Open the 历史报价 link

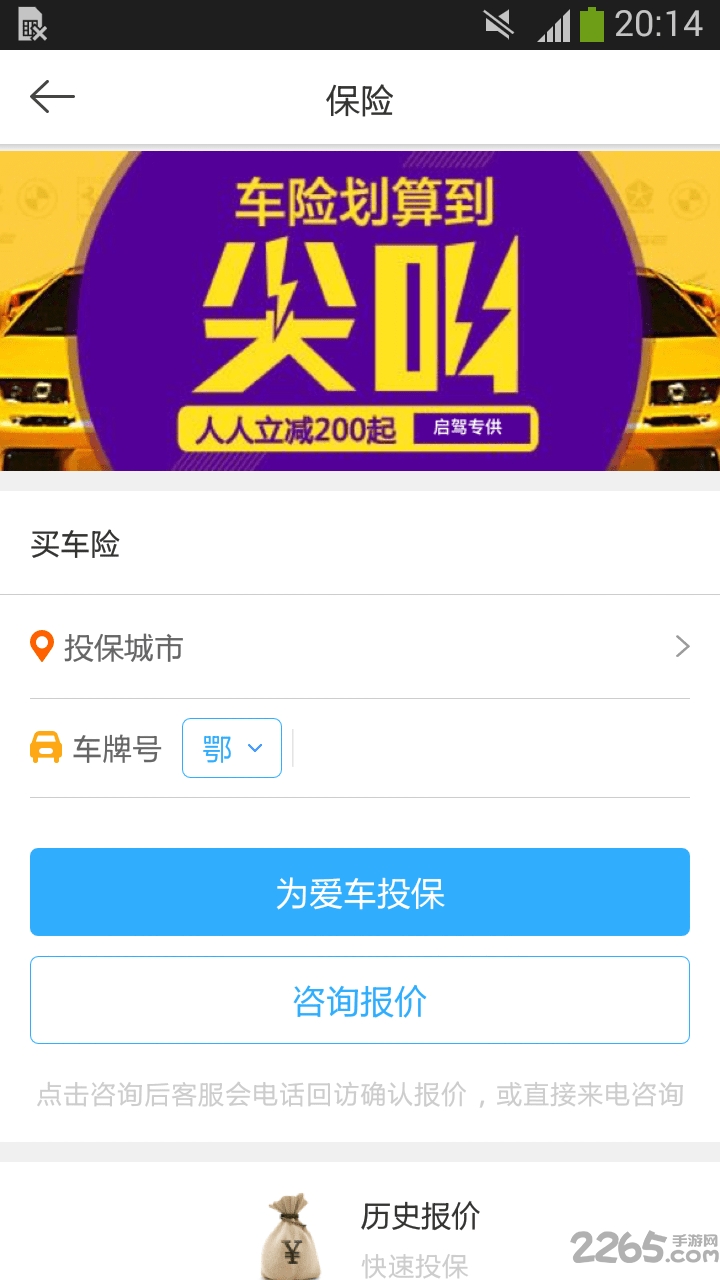pos(419,1217)
